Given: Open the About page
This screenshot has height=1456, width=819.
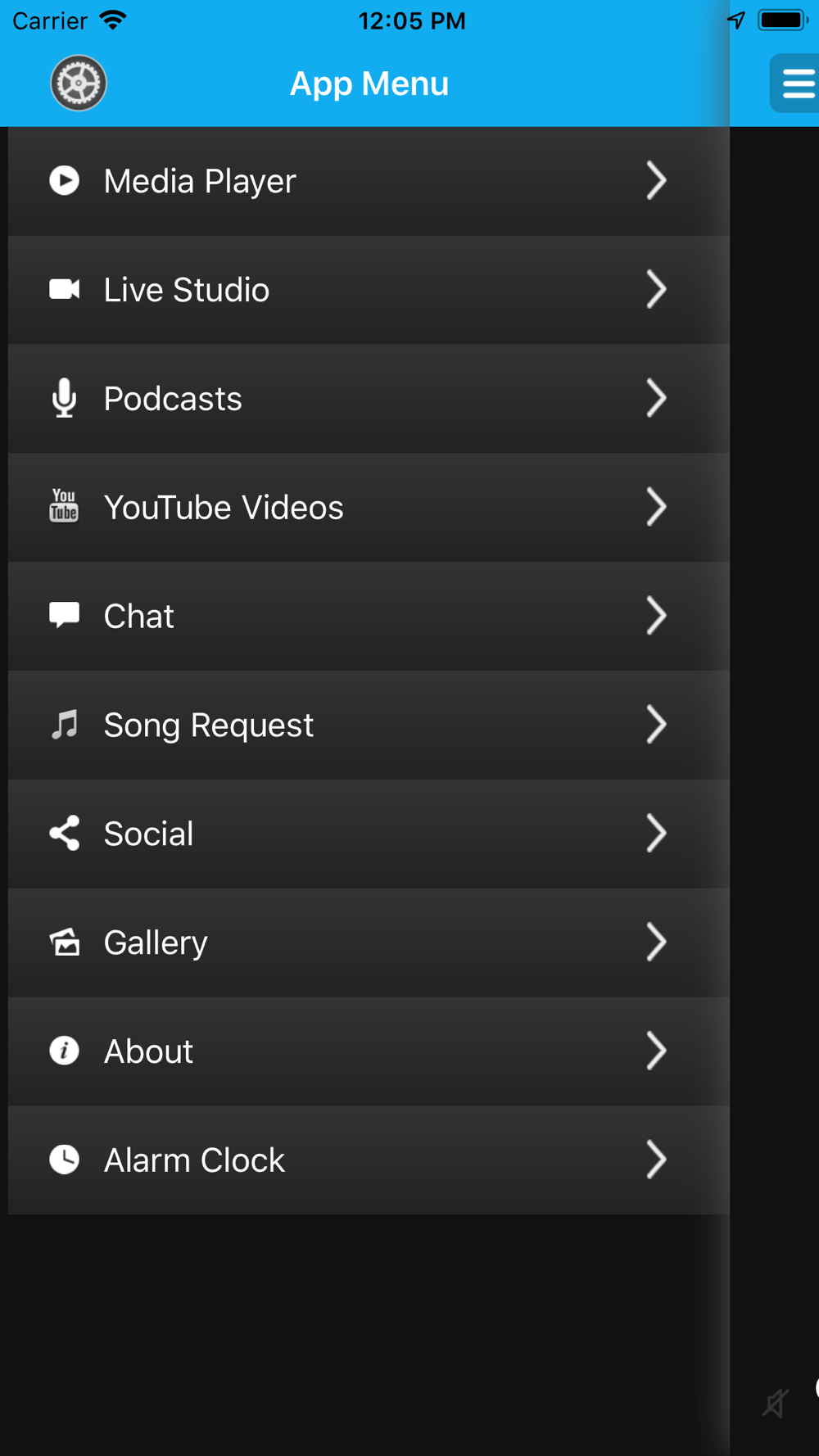Looking at the screenshot, I should (x=369, y=1052).
